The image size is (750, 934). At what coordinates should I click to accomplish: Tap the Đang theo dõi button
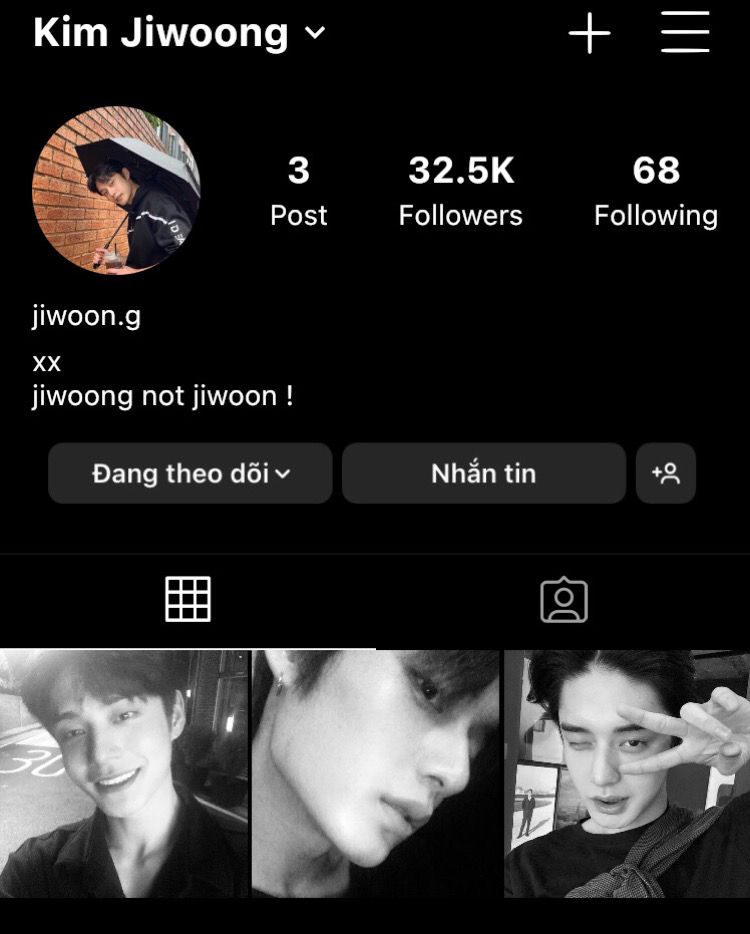[x=190, y=473]
